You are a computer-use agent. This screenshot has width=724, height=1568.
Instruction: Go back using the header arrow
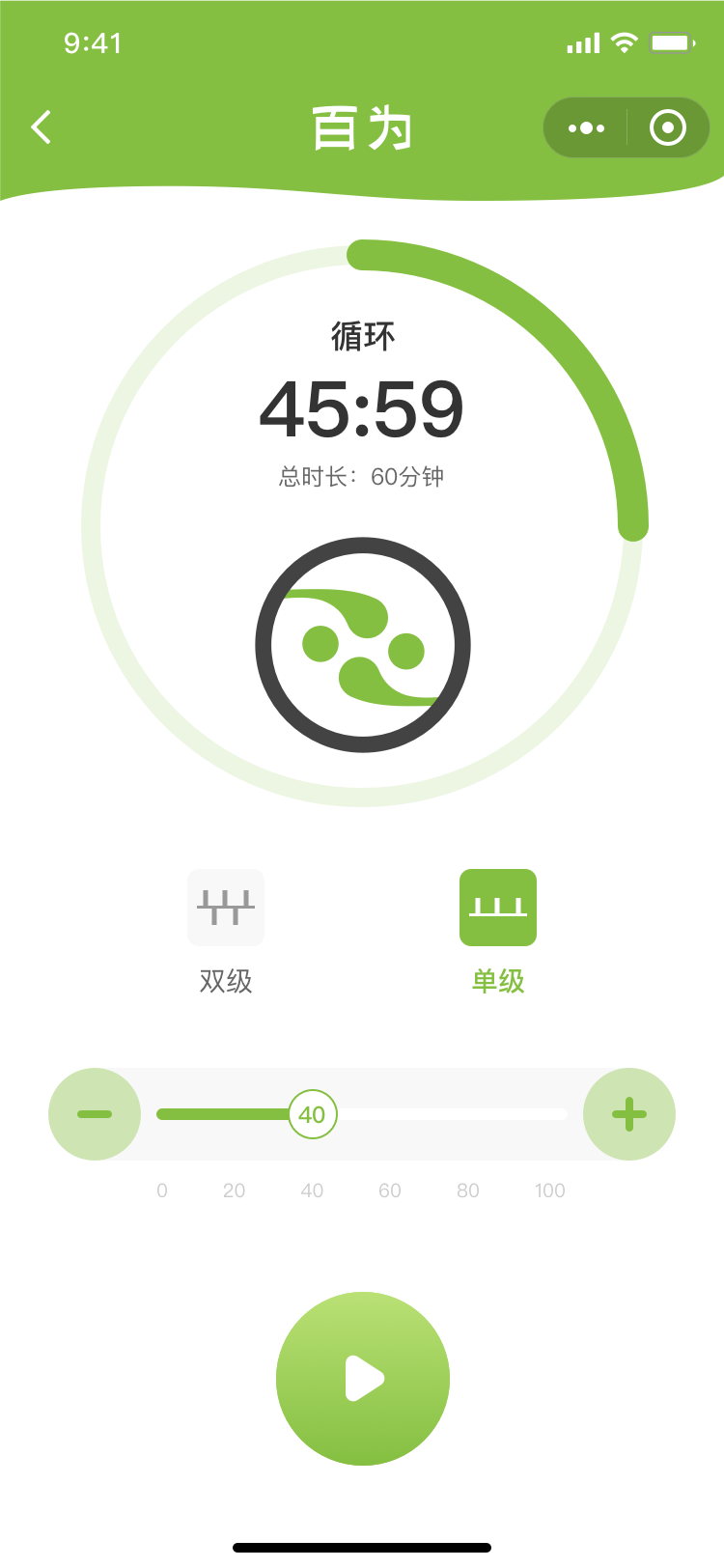(x=41, y=127)
